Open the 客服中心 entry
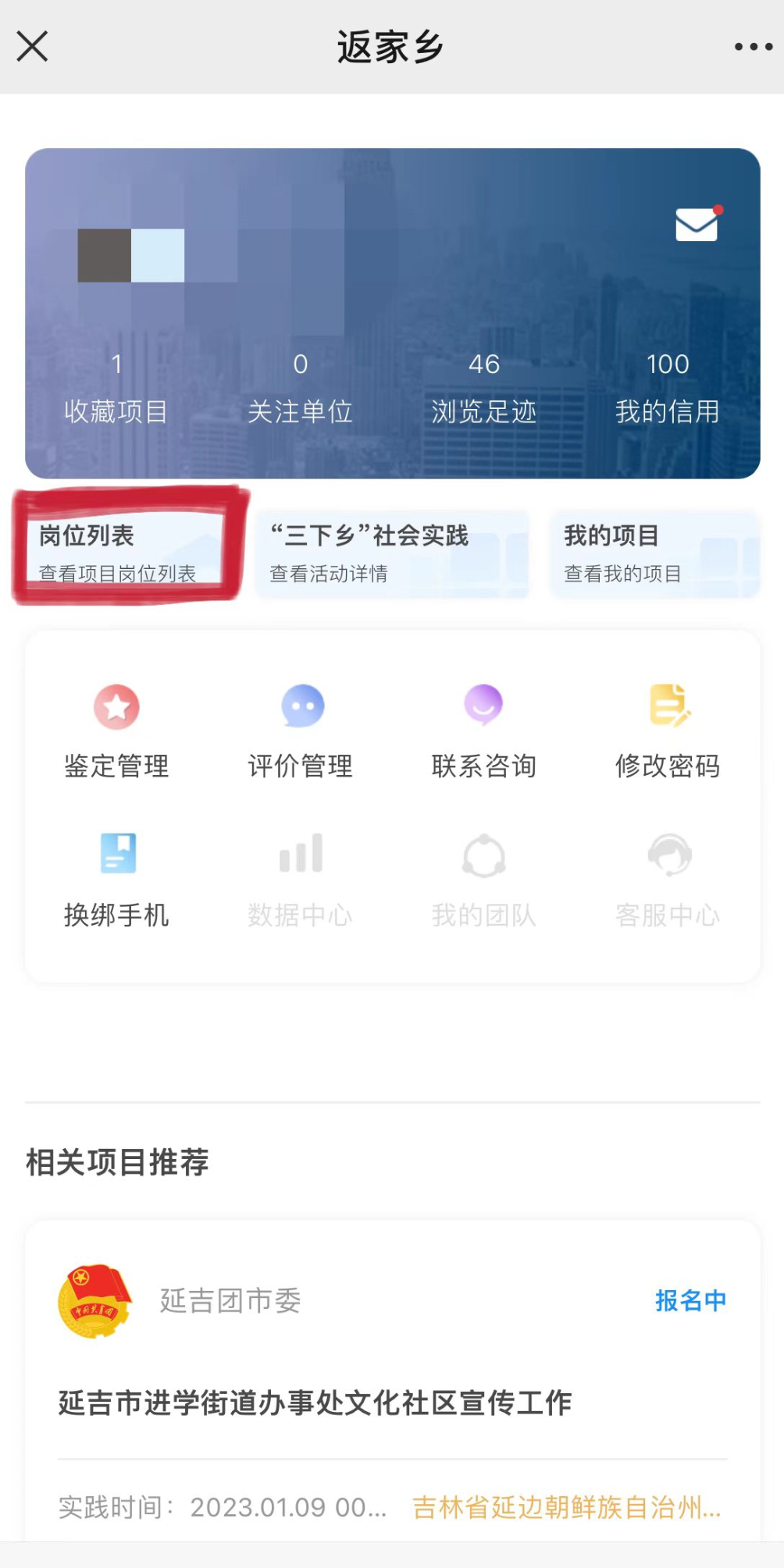784x1568 pixels. pos(668,880)
